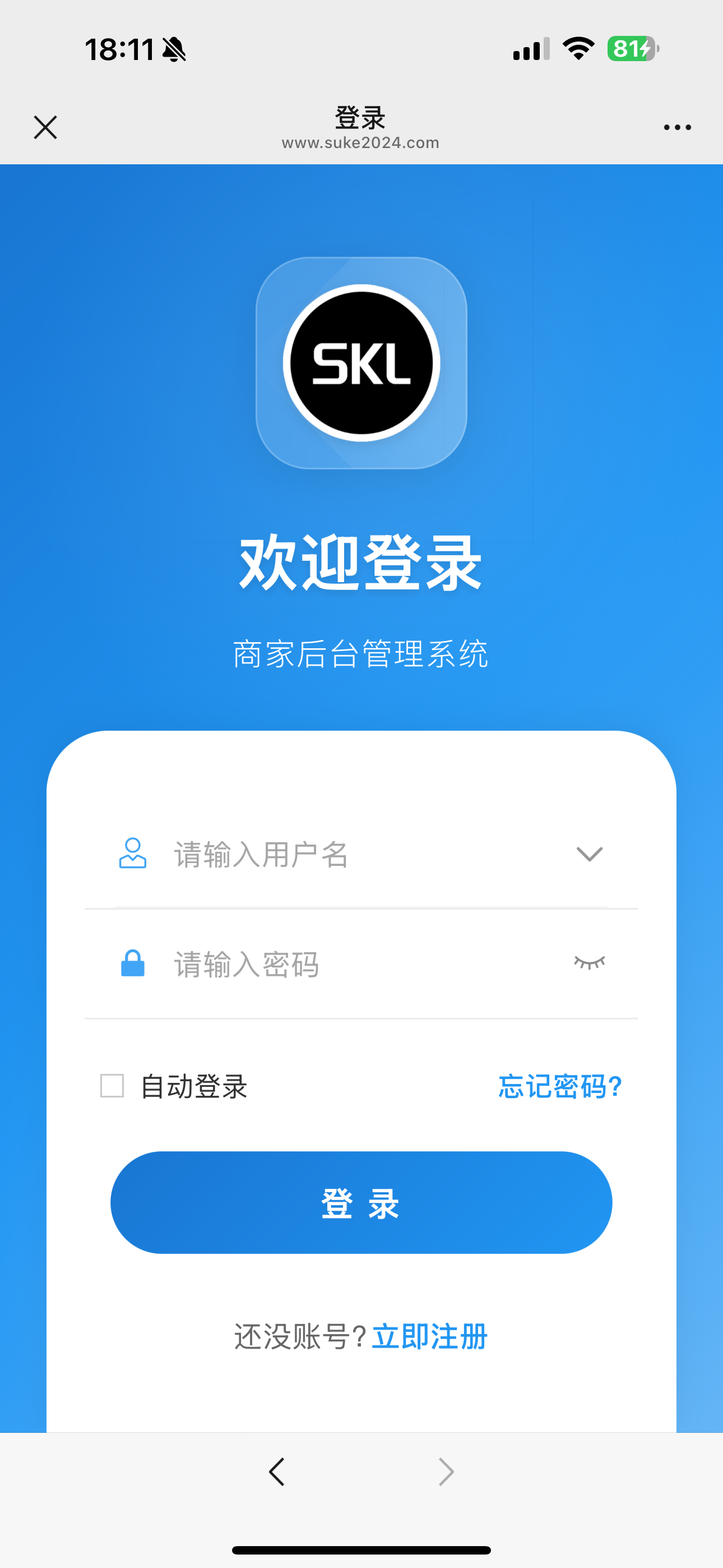The image size is (723, 1568).
Task: Tap the navigate forward arrow at bottom
Action: (x=446, y=1473)
